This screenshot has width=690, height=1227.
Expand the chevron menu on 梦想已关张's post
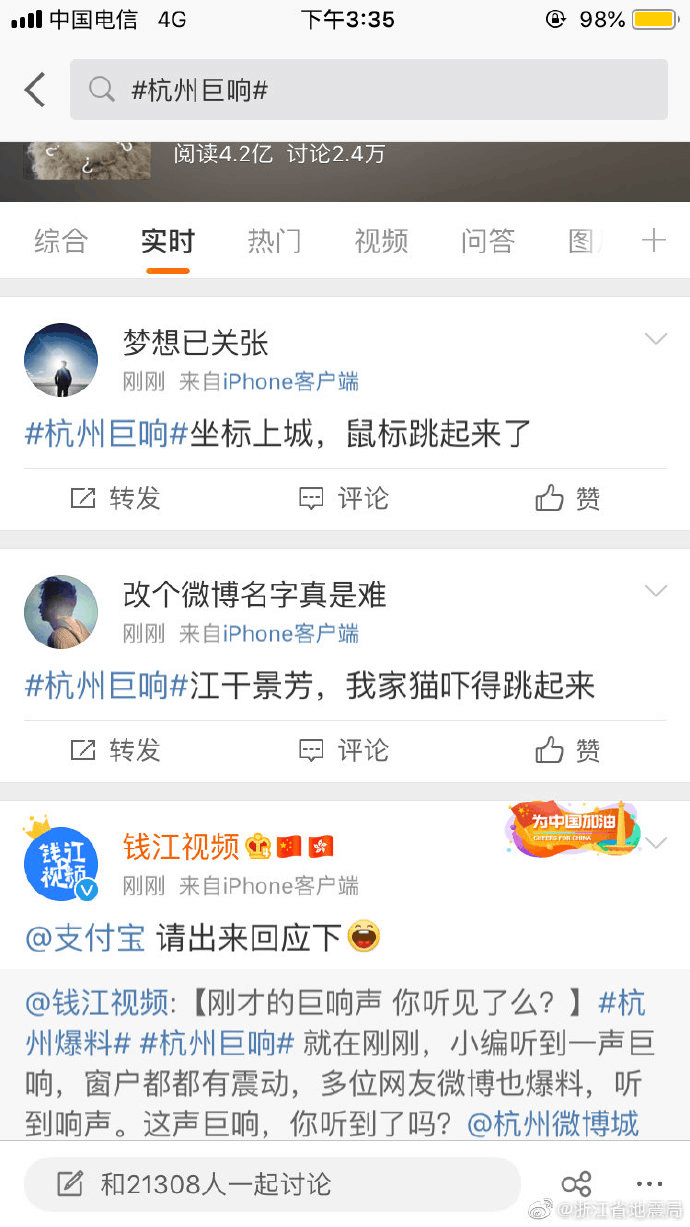[655, 340]
